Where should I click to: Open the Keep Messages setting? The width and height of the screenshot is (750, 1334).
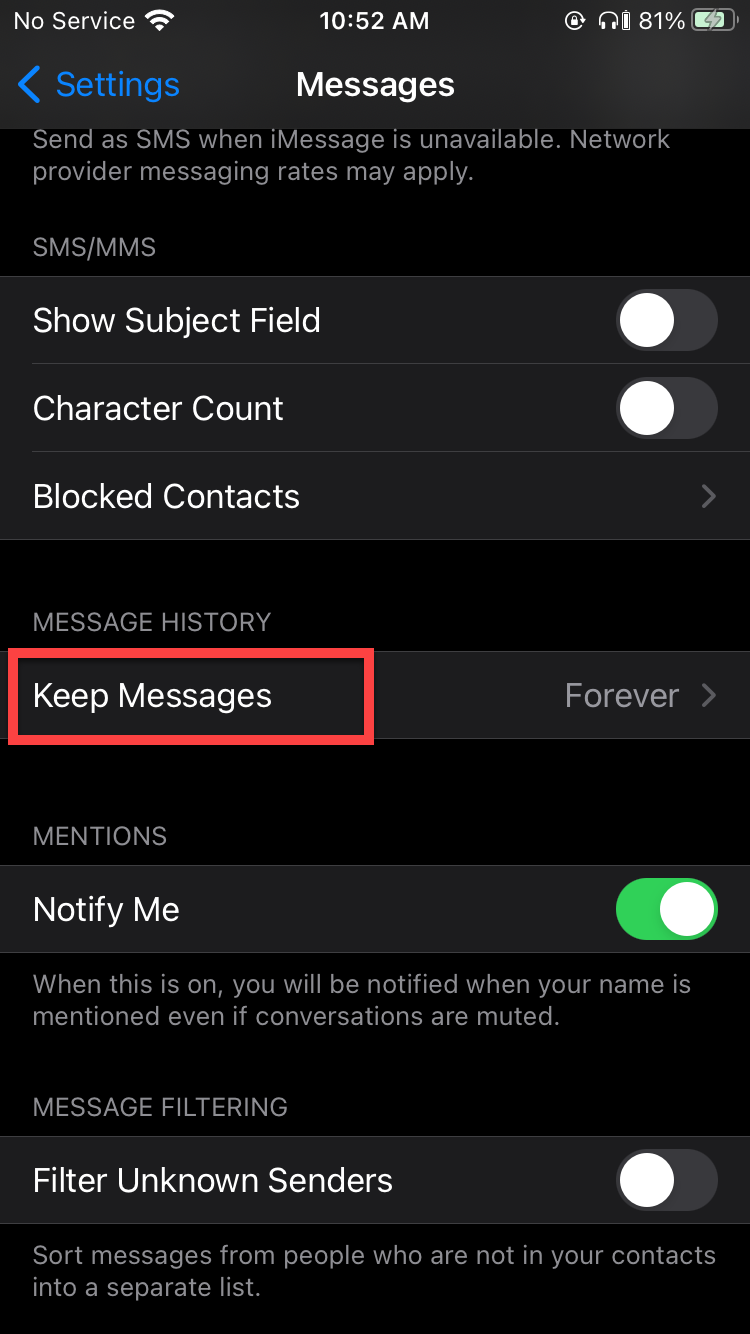(x=374, y=696)
